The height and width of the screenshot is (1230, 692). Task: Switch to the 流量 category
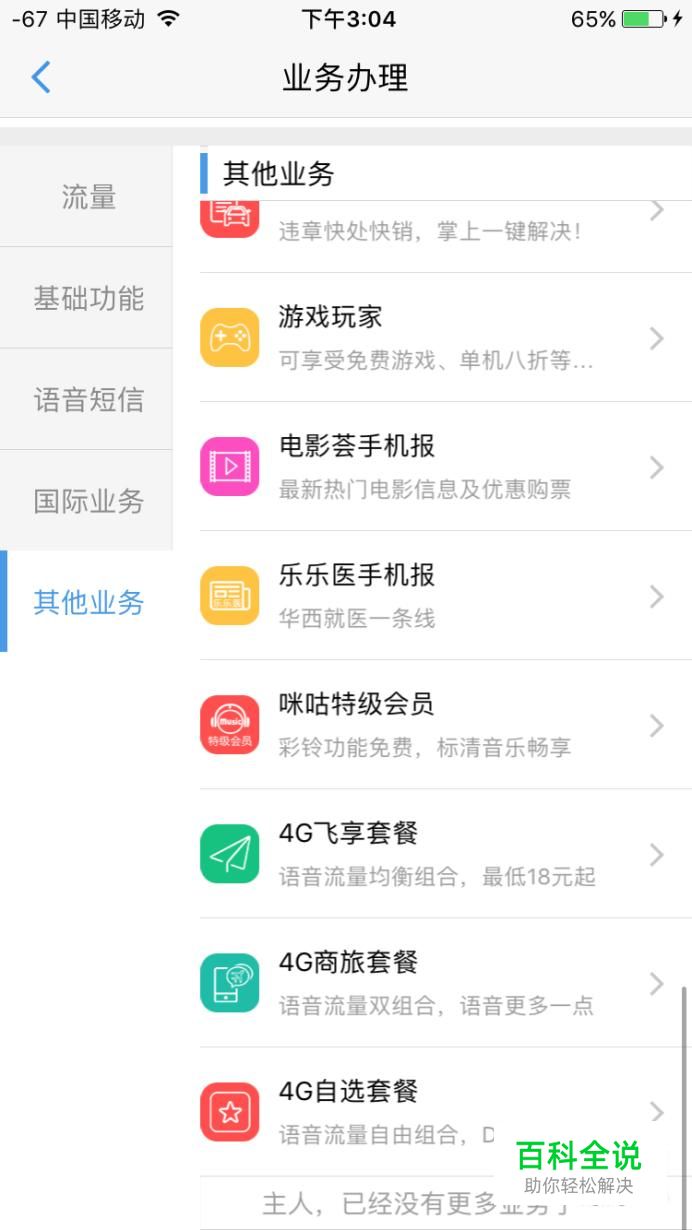(x=87, y=197)
